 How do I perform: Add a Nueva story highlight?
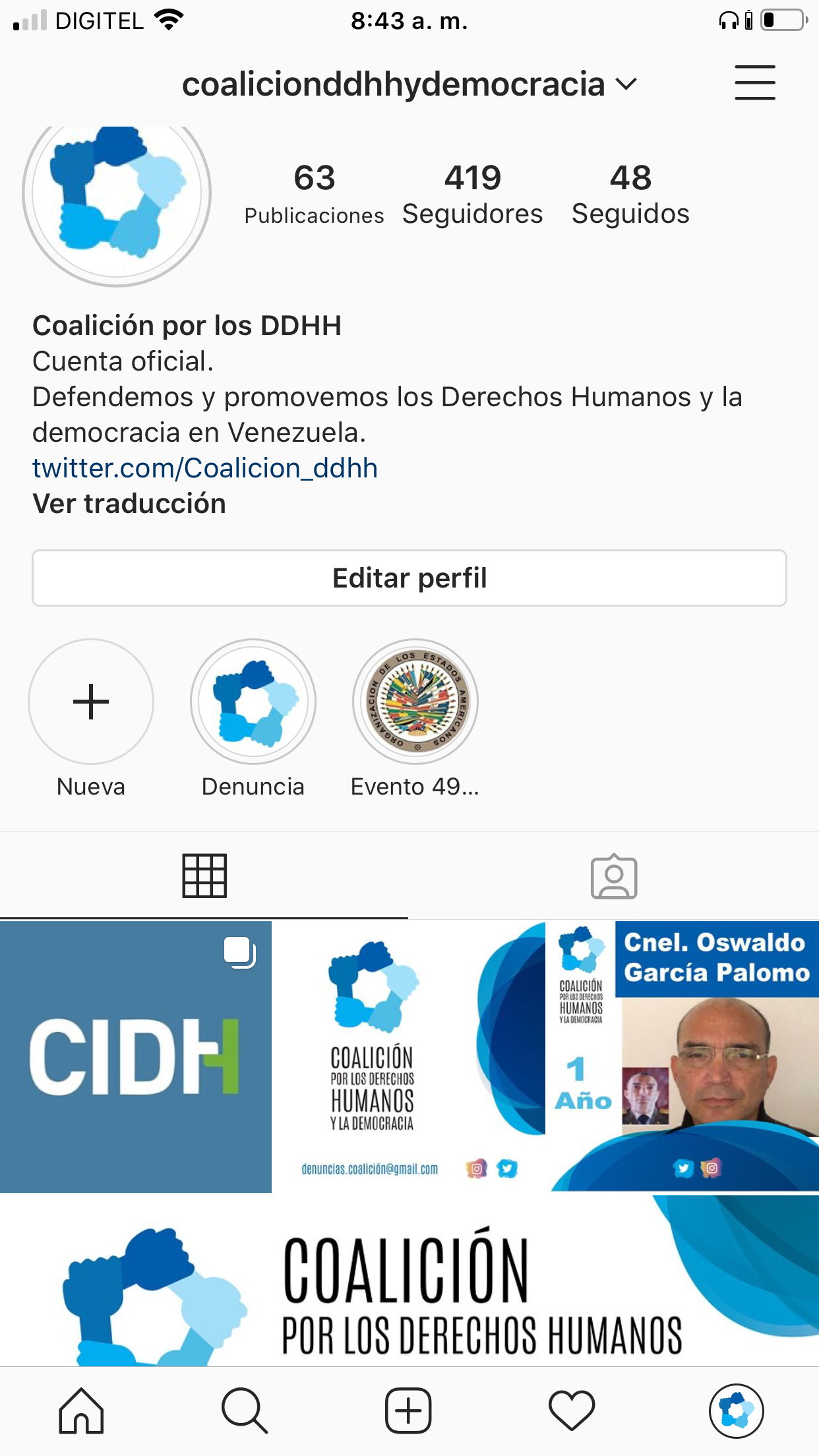pos(91,702)
